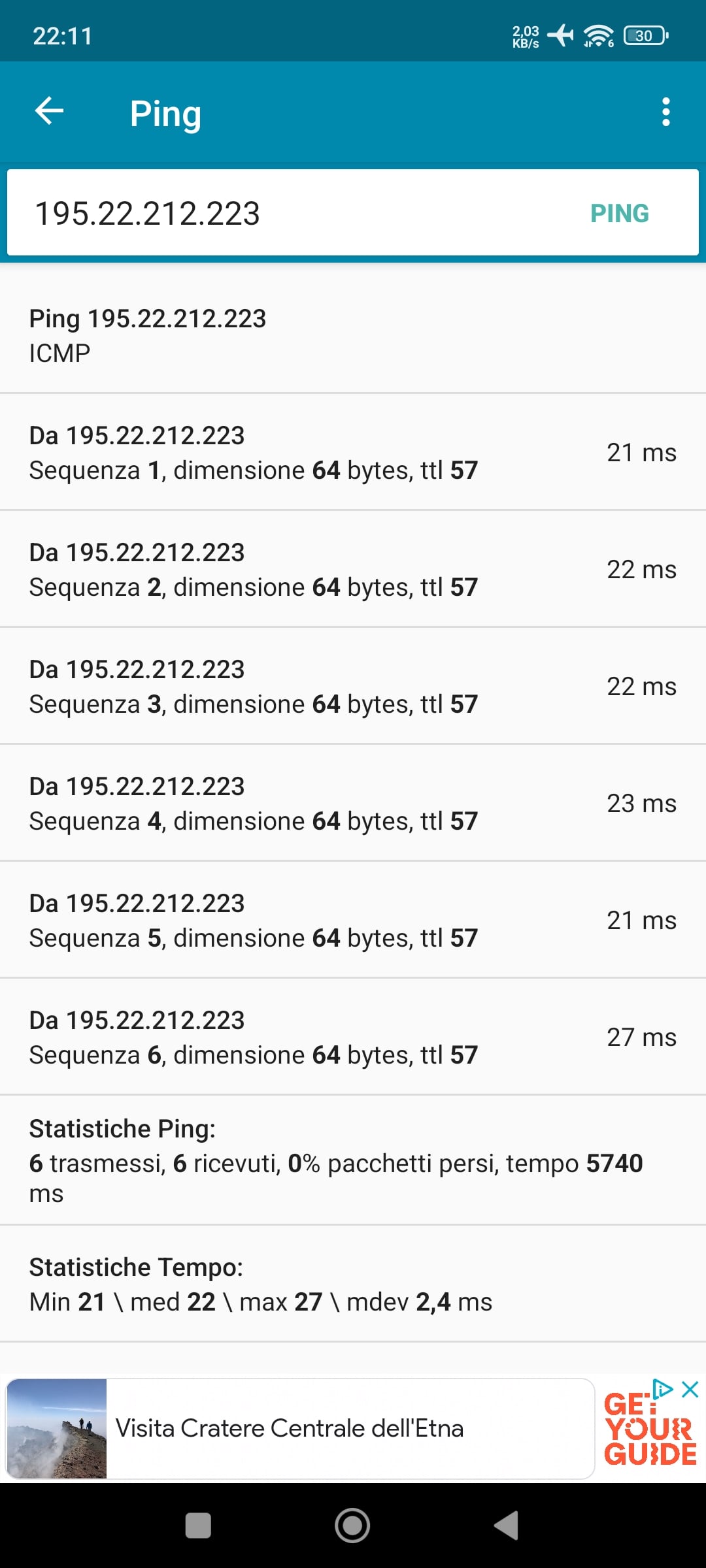Close the ad banner
706x1568 pixels.
click(x=690, y=1390)
